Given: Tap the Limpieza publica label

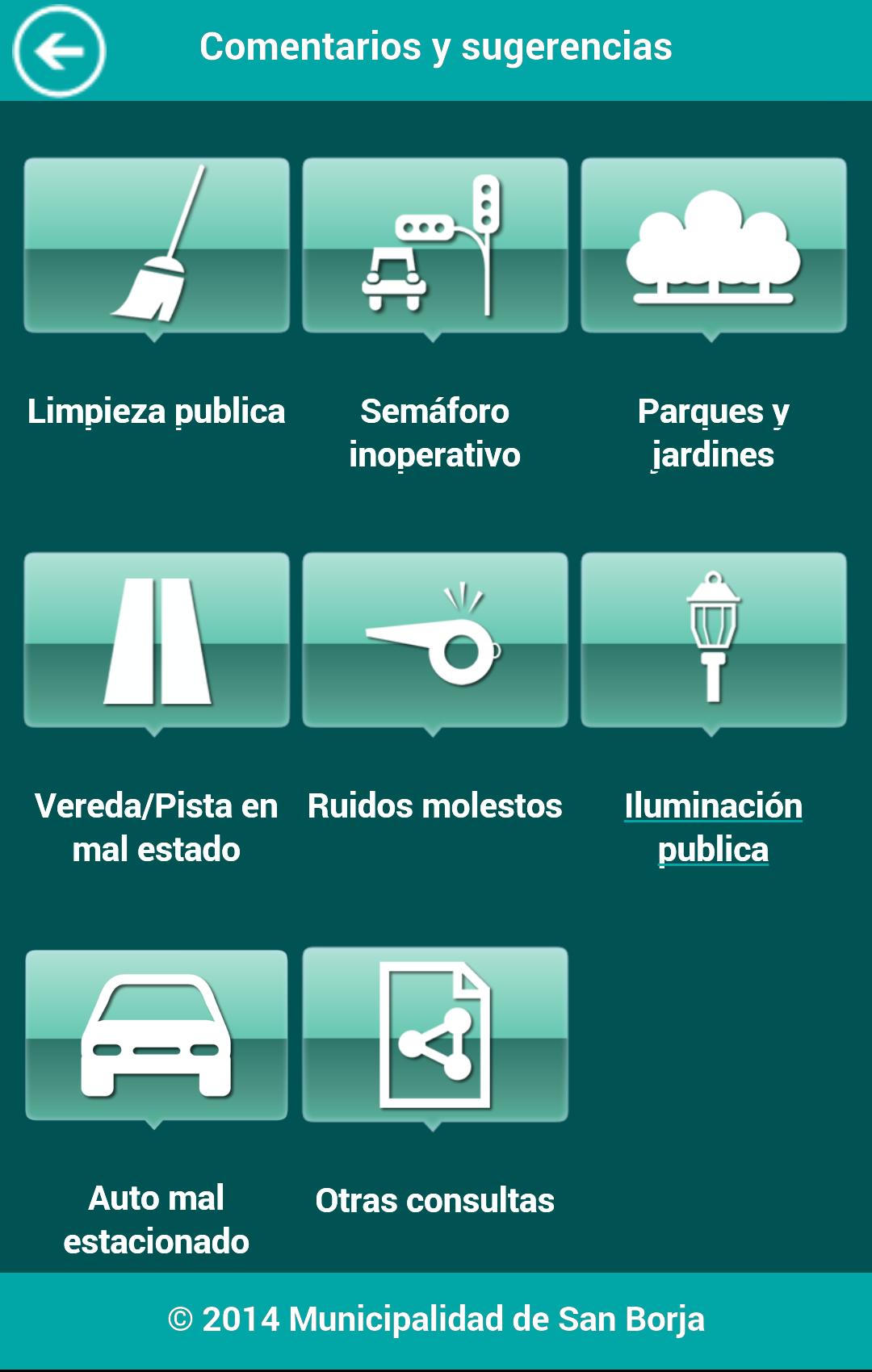Looking at the screenshot, I should (x=157, y=412).
